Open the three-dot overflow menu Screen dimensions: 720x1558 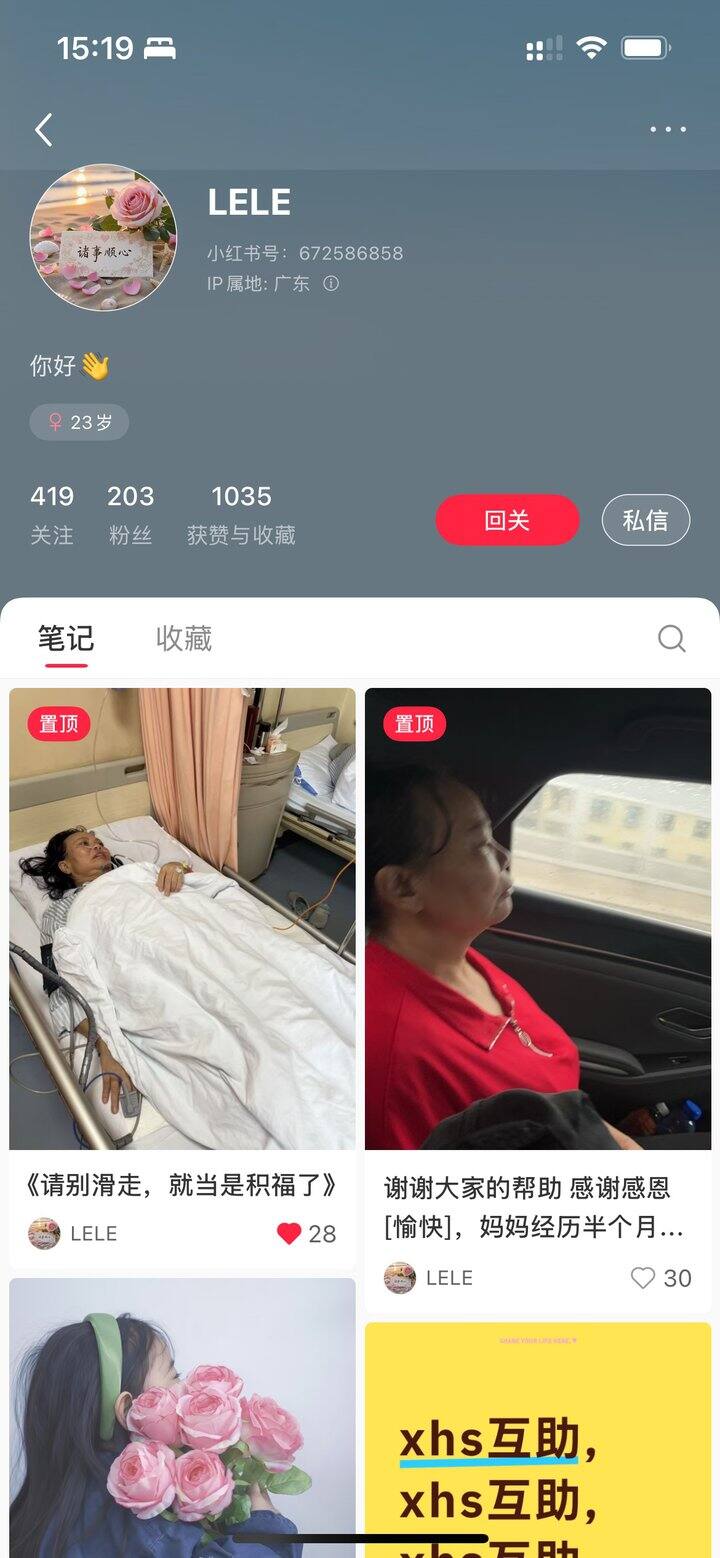coord(667,130)
